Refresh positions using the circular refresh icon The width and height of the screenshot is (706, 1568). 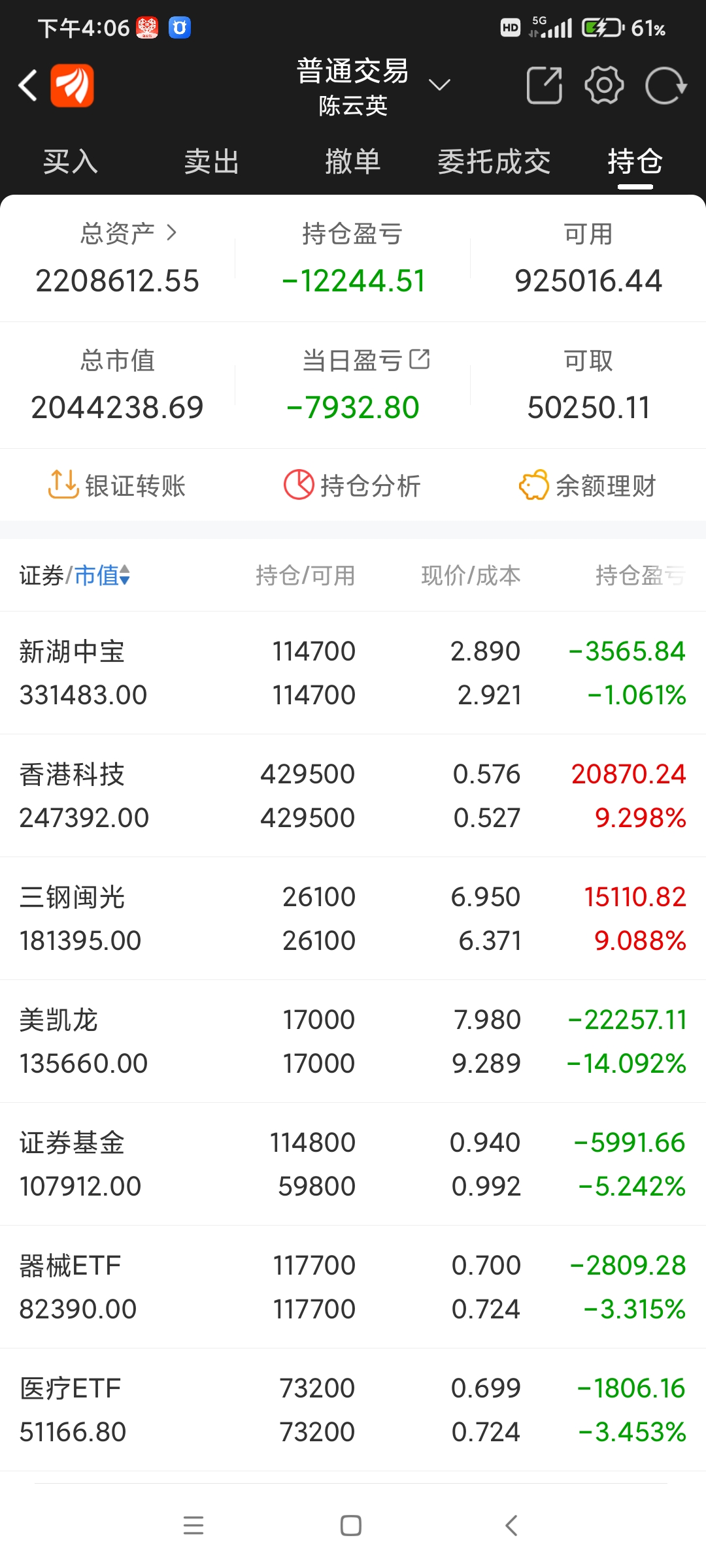[x=664, y=85]
